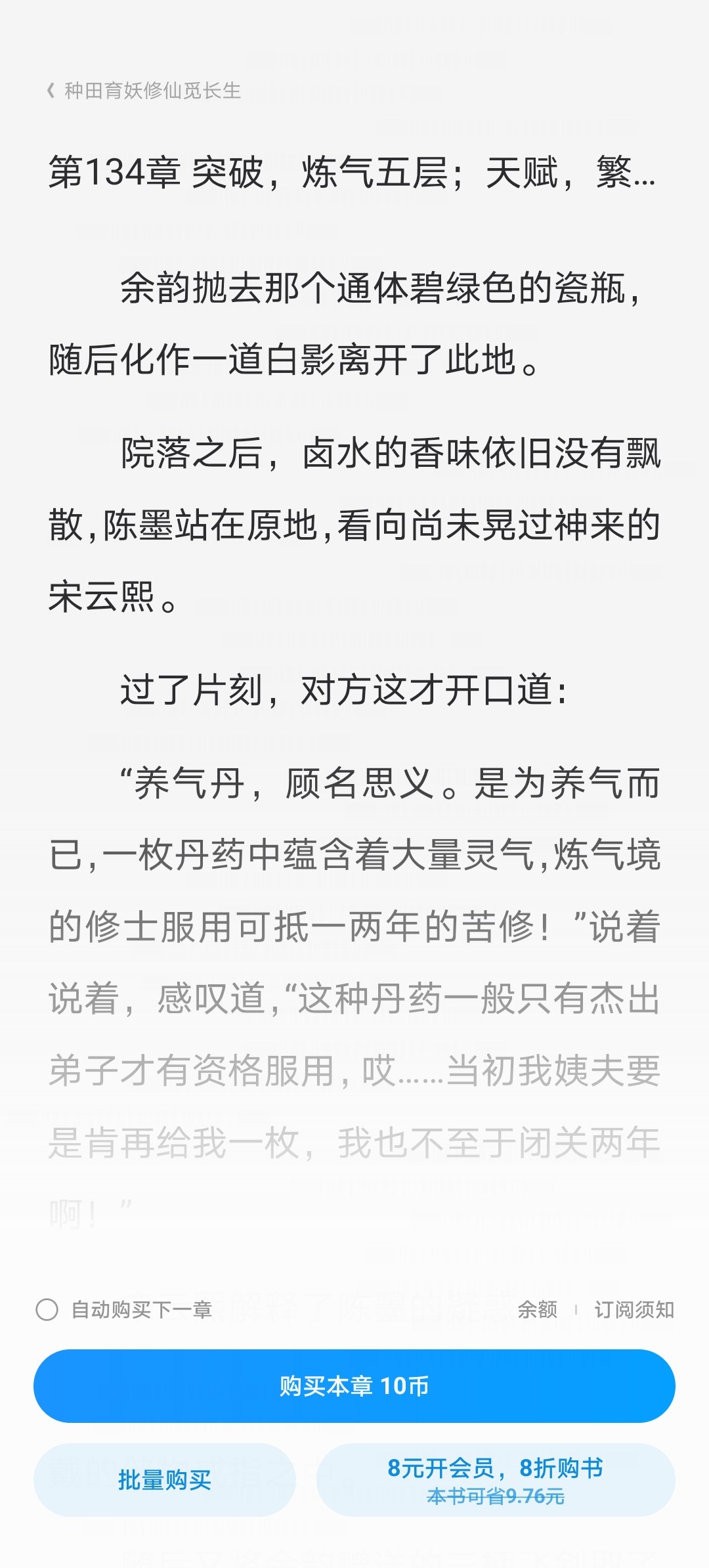Open 批量购买 bulk purchase
Image resolution: width=709 pixels, height=1568 pixels.
[164, 1480]
